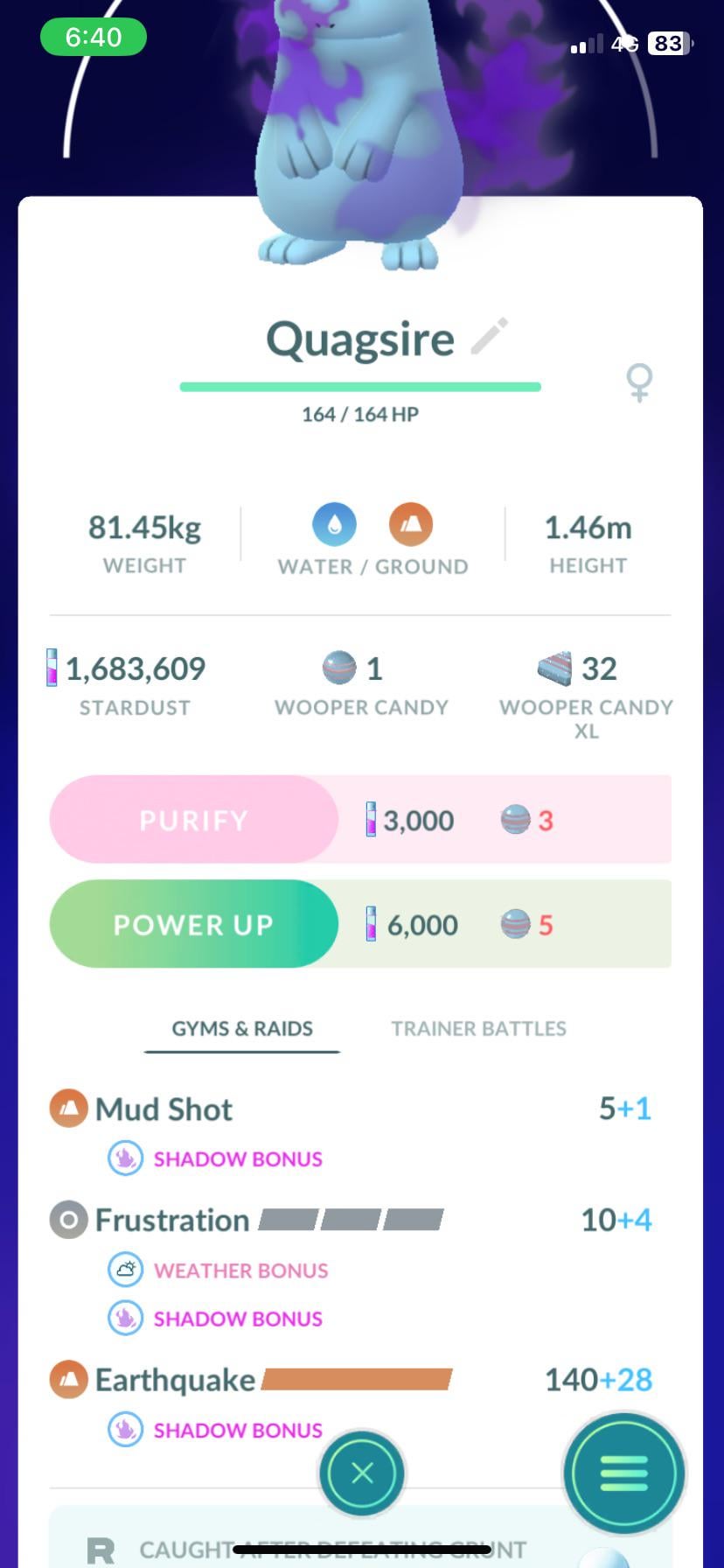Purify this shadow Quagsire
Image resolution: width=724 pixels, height=1568 pixels.
coord(193,820)
